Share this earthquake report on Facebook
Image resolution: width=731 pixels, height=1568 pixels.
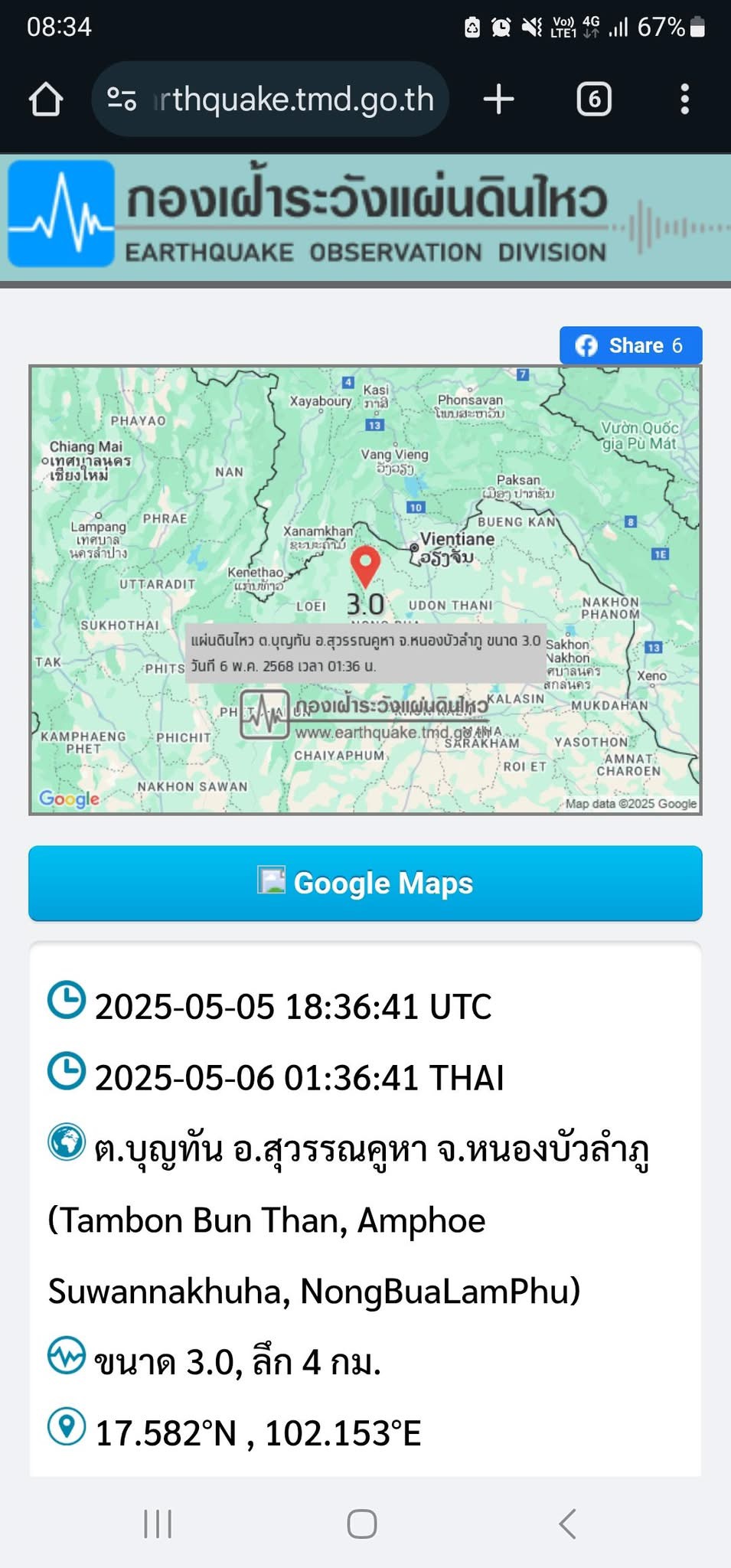(x=630, y=345)
